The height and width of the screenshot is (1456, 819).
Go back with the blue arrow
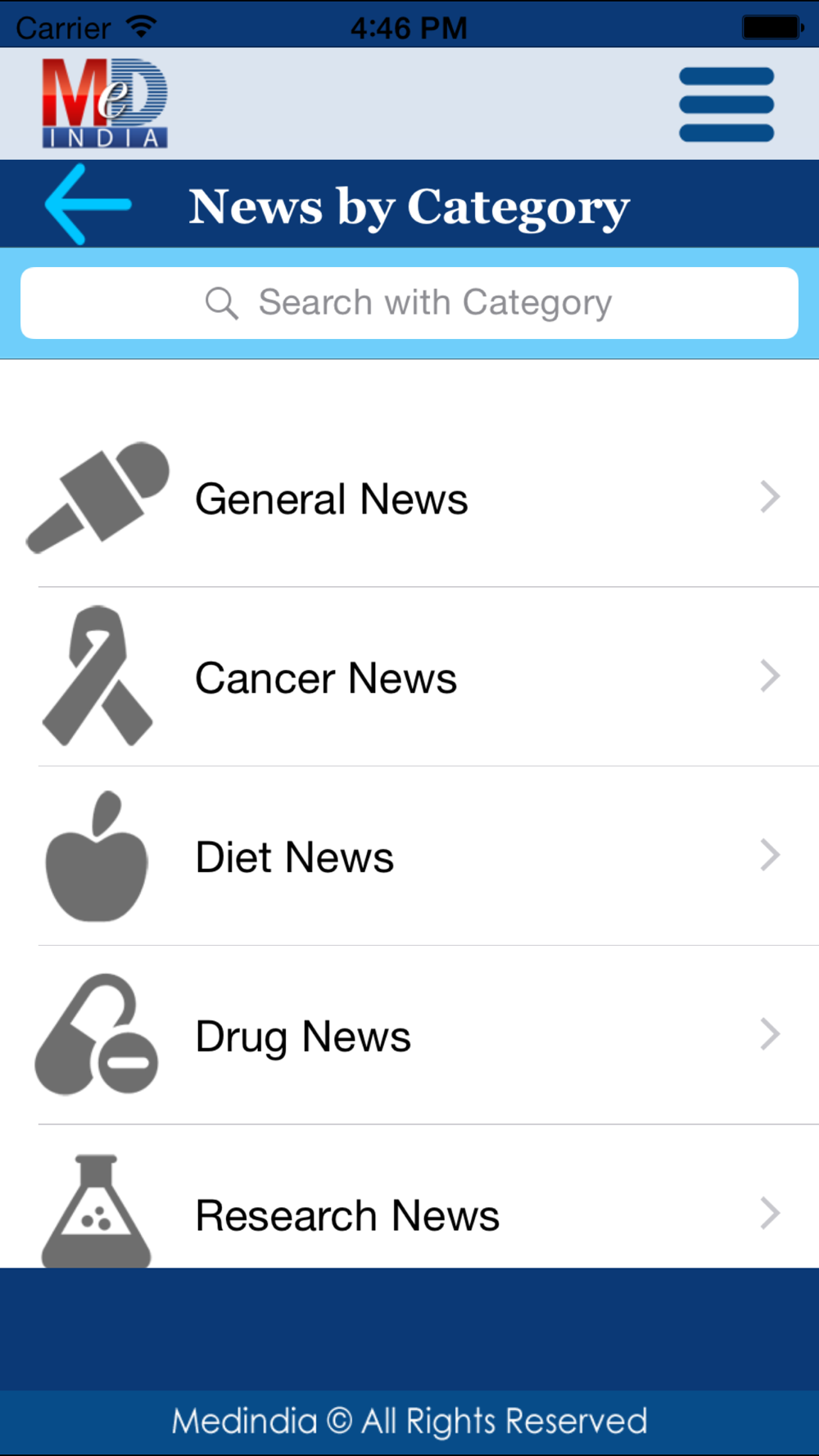[x=88, y=204]
